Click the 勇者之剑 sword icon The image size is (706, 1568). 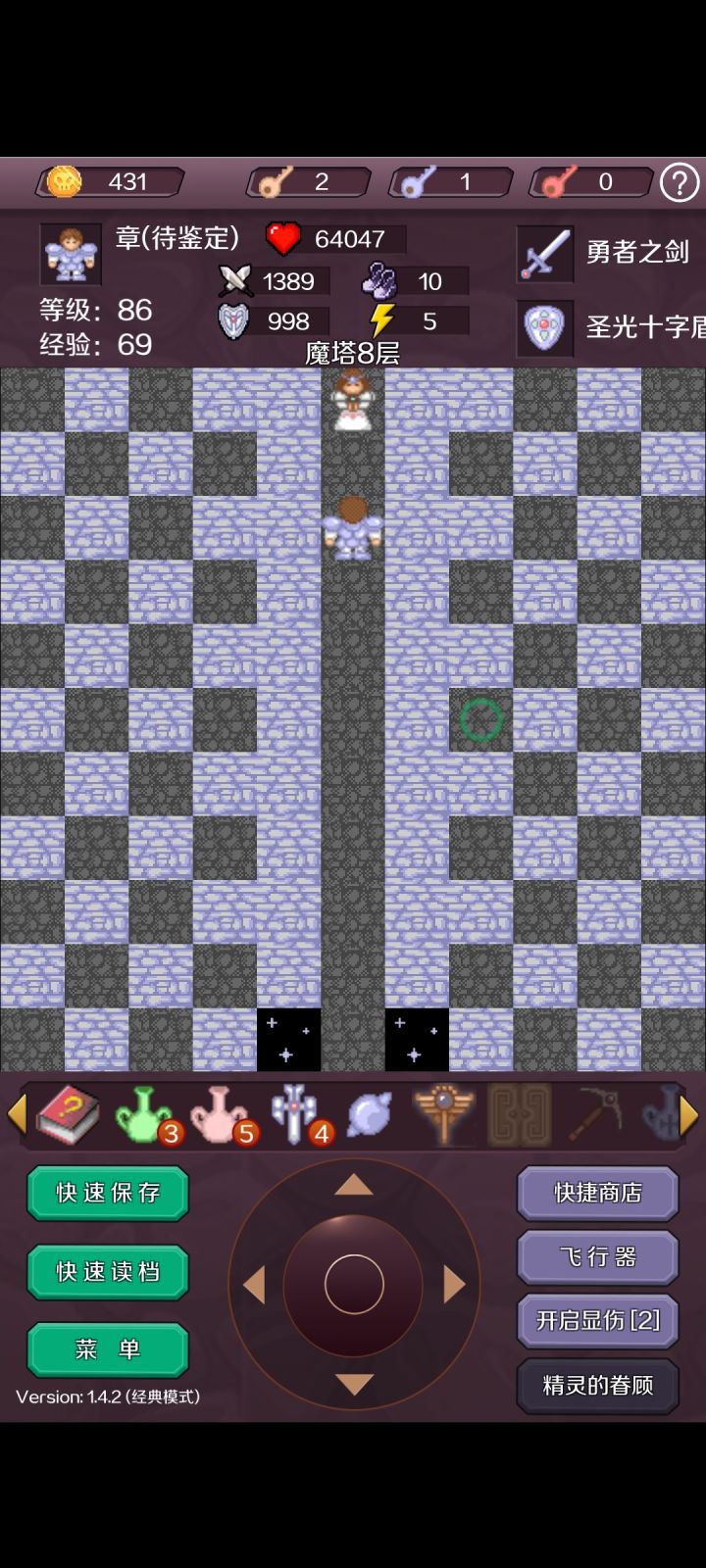pyautogui.click(x=544, y=253)
